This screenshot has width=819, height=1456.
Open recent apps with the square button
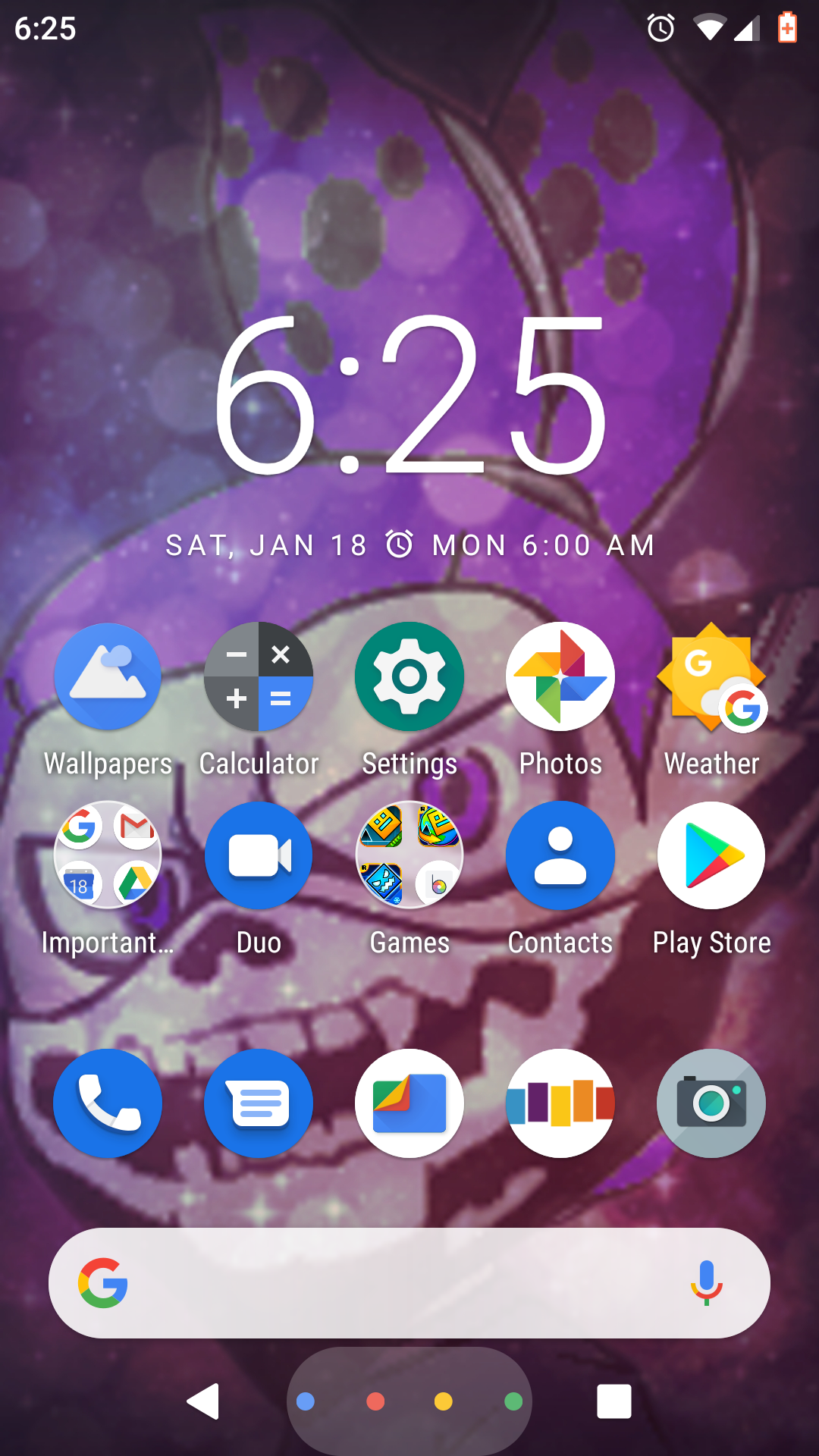[614, 1401]
